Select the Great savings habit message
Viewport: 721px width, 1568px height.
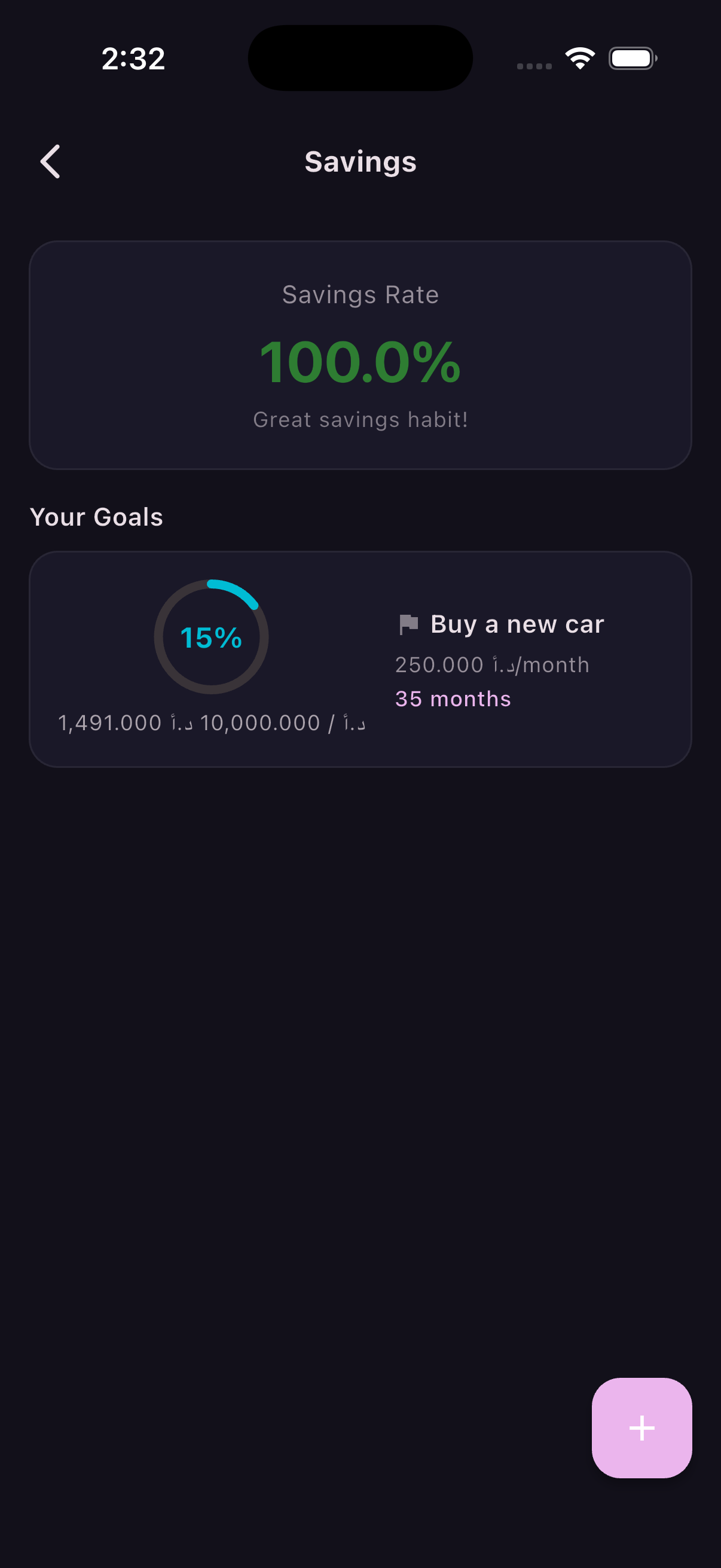(360, 419)
